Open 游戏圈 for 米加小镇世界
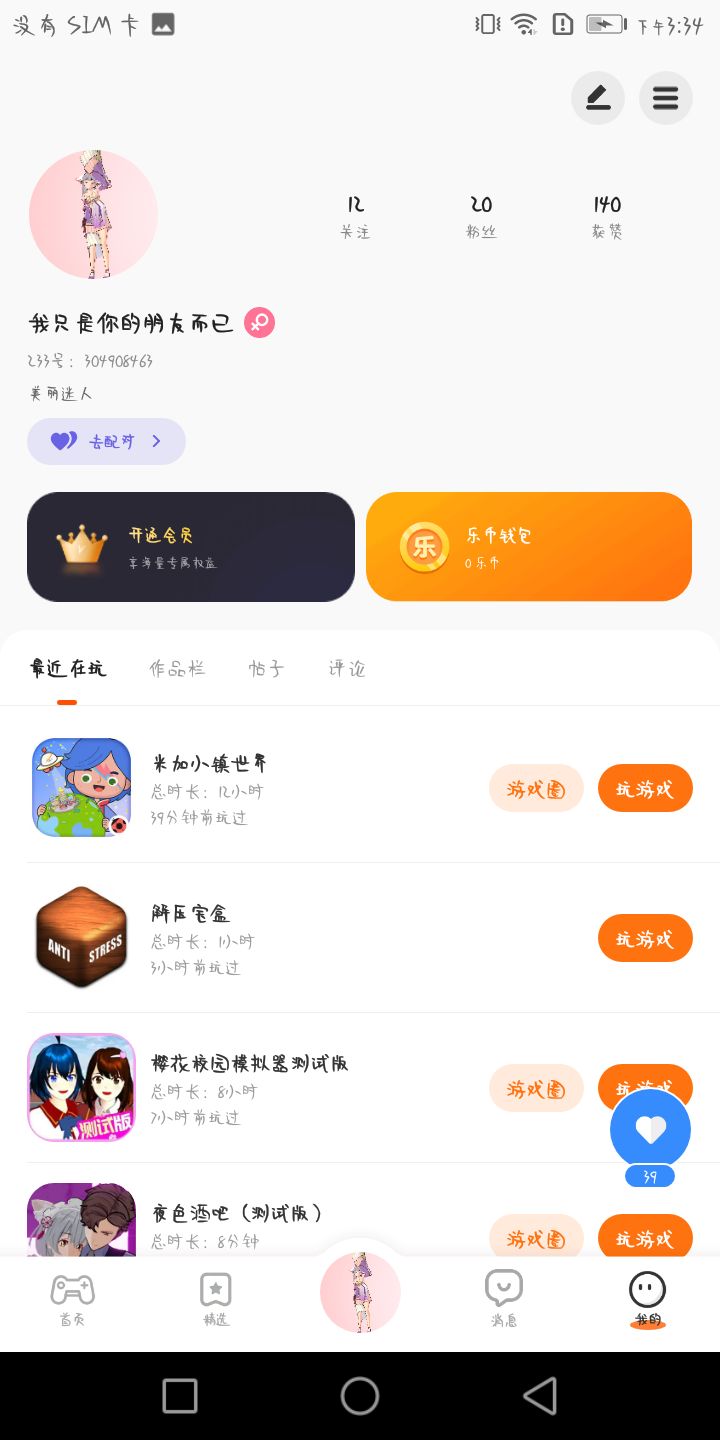This screenshot has height=1440, width=720. tap(536, 789)
